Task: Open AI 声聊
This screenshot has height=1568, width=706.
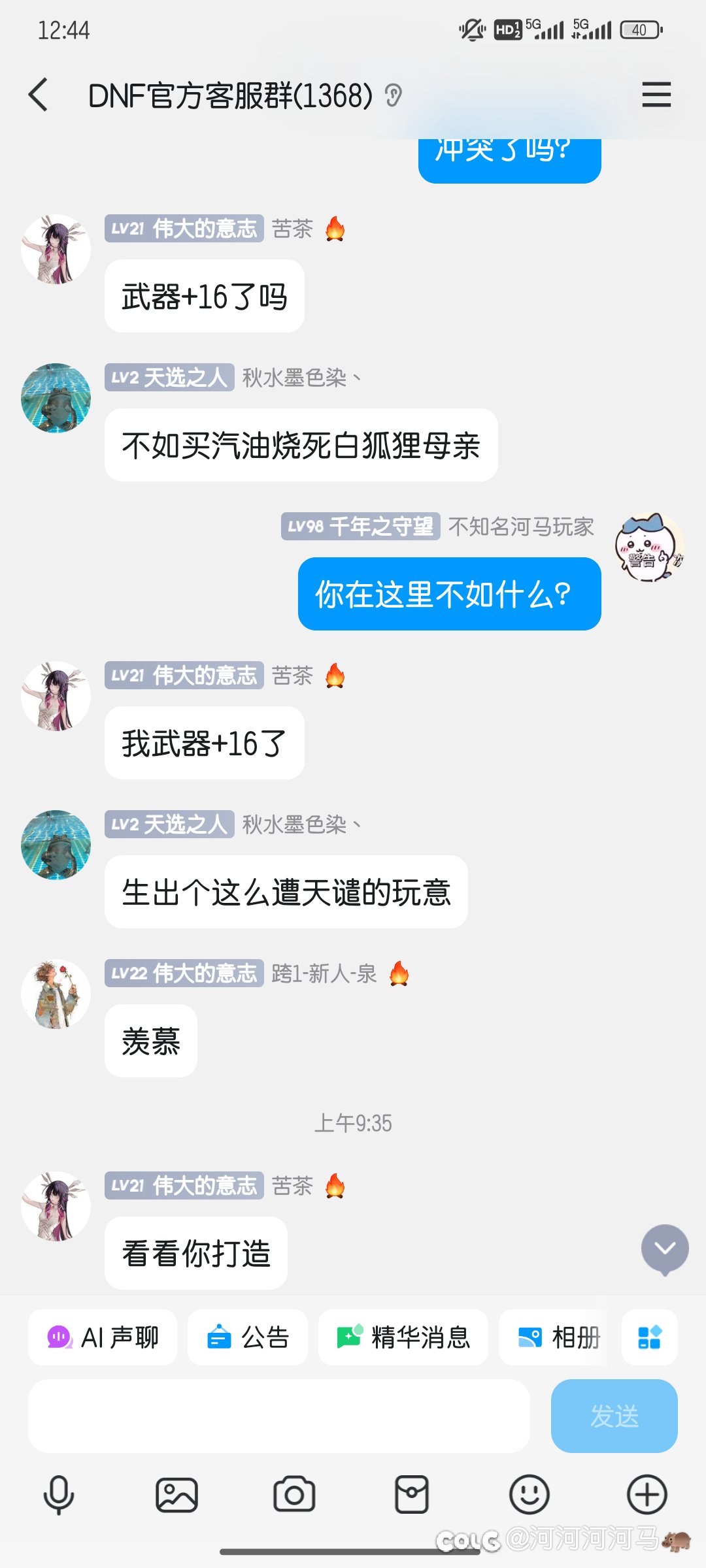Action: pos(103,1337)
